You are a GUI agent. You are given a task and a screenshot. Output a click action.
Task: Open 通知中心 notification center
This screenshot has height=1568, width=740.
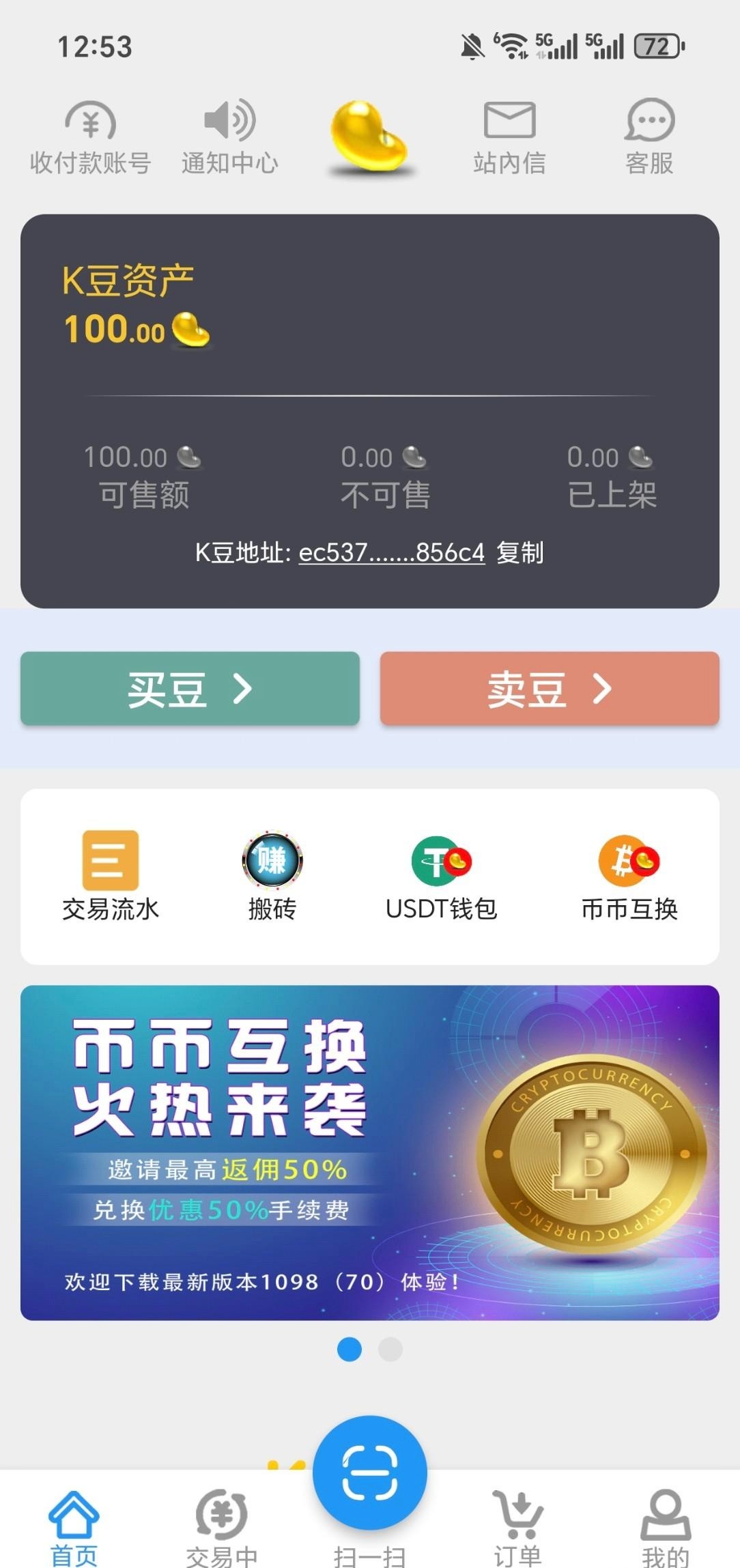pos(230,137)
